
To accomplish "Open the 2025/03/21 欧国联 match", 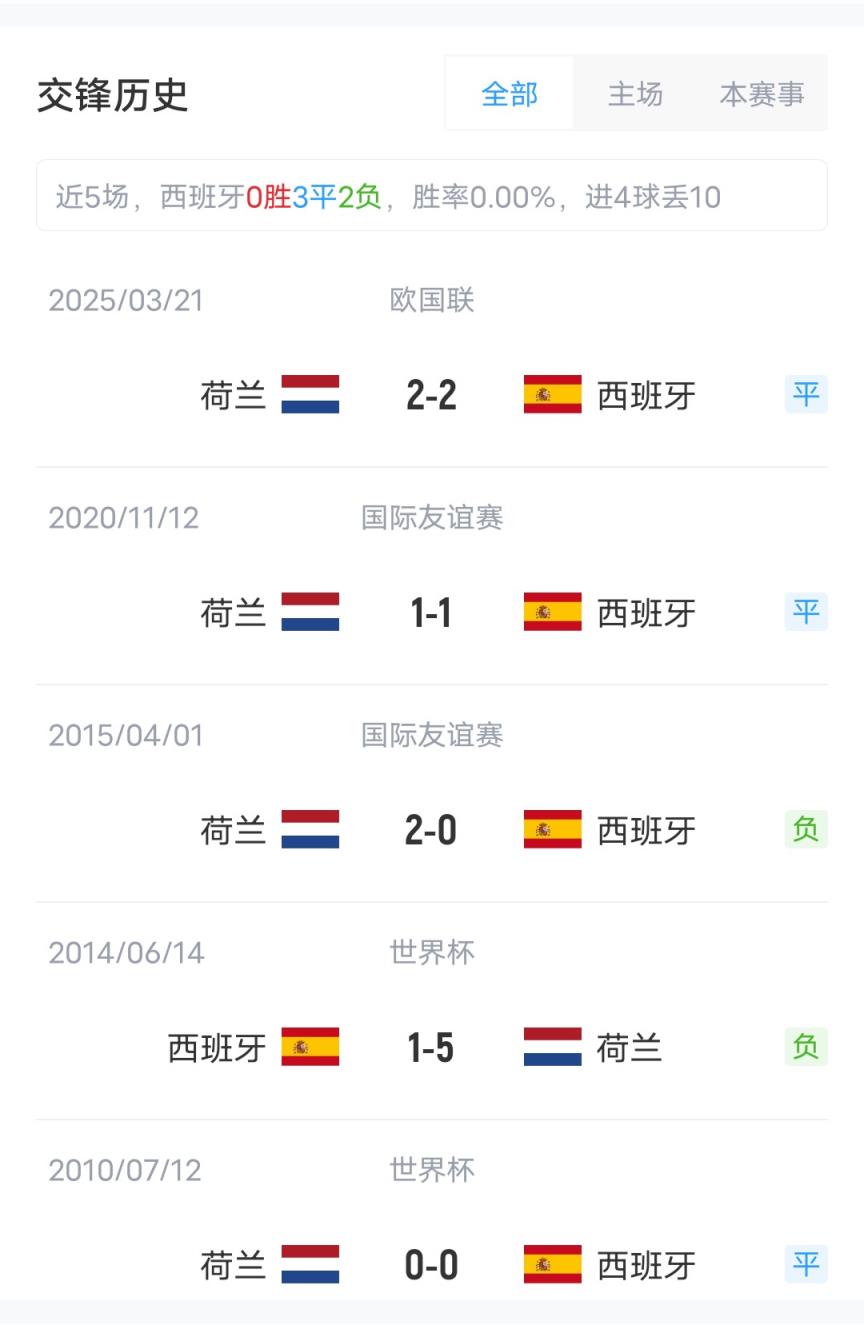I will click(x=432, y=395).
